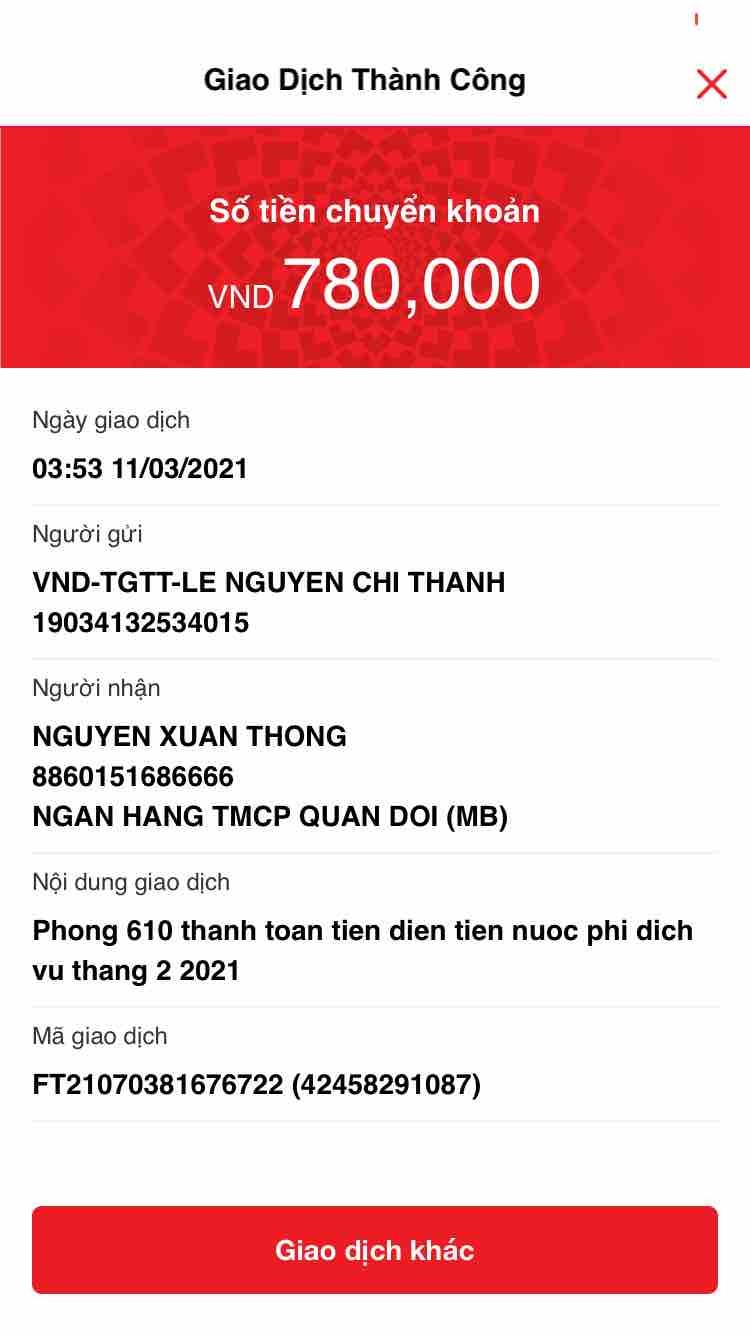Tap the Giao dịch khác button

(x=375, y=1250)
